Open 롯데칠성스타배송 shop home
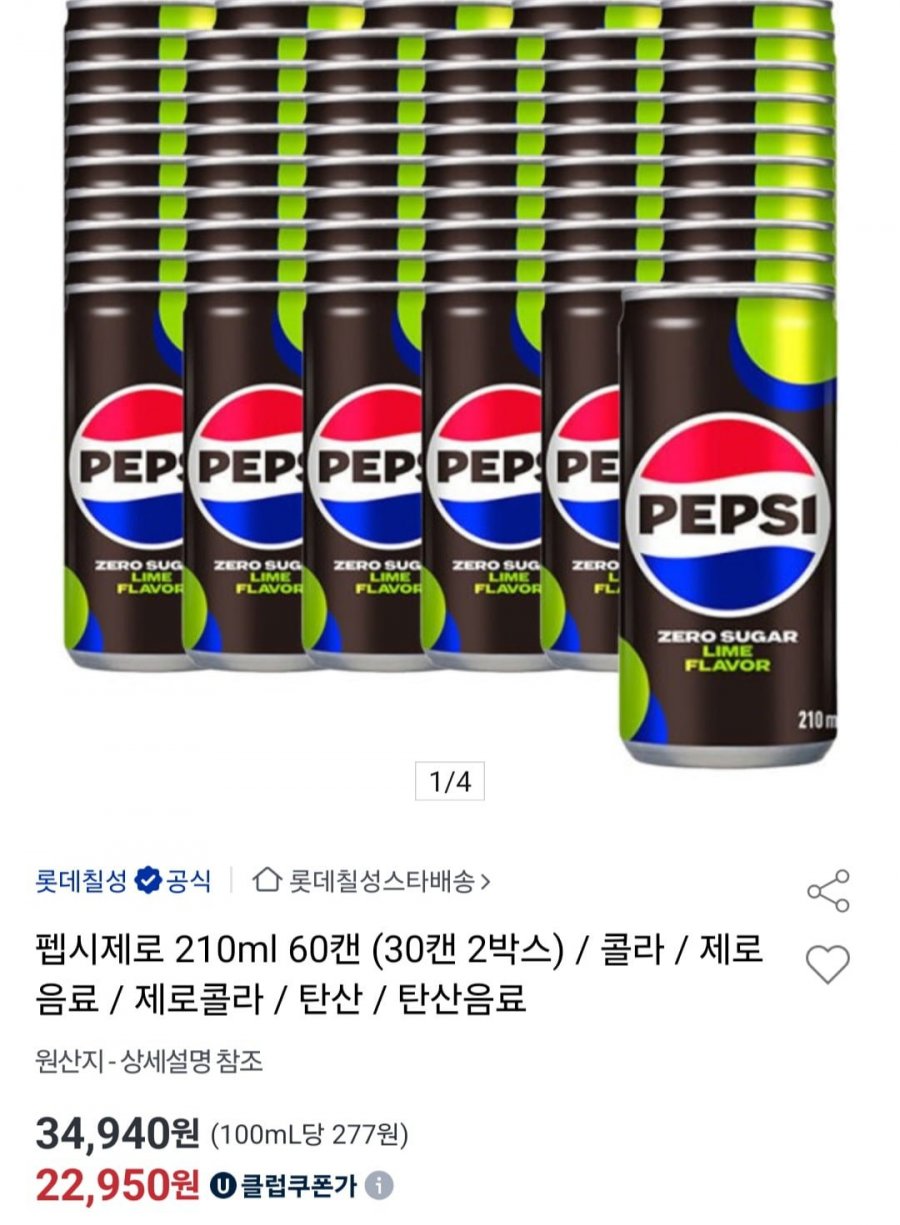The height and width of the screenshot is (1225, 900). (374, 881)
